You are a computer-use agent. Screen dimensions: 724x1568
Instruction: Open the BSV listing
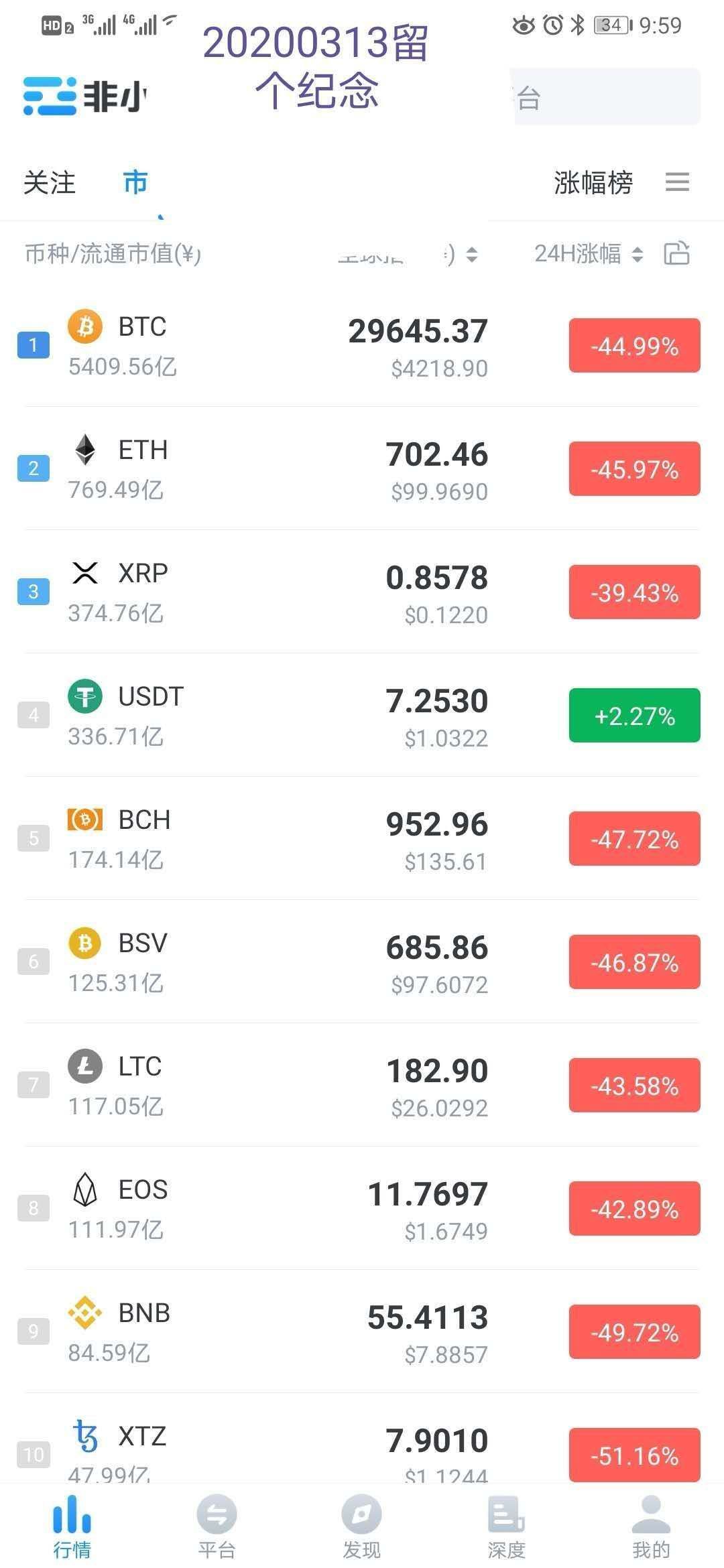268,962
